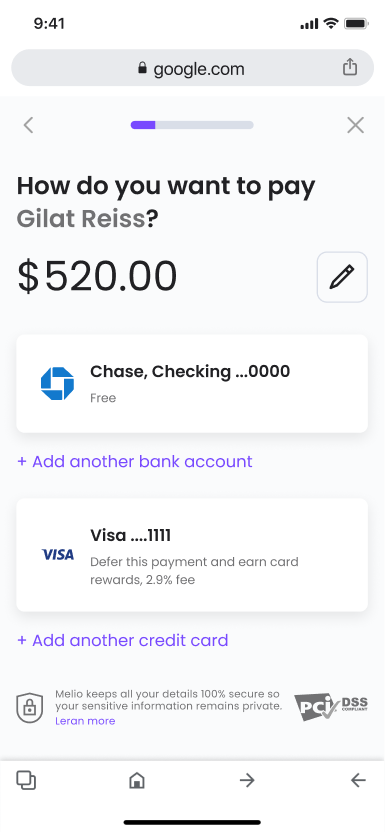Viewport: 385px width, 833px height.
Task: Go to the browser home page
Action: (137, 780)
